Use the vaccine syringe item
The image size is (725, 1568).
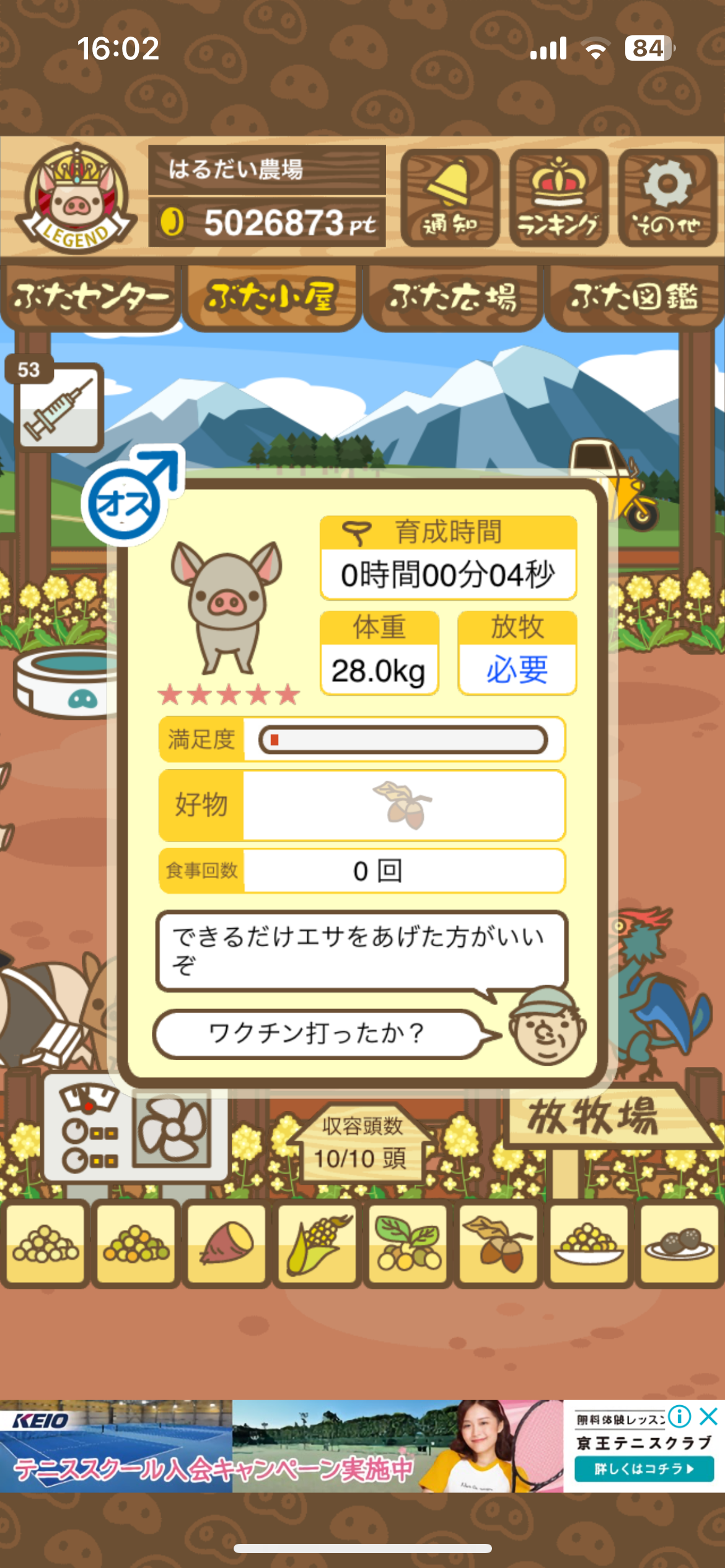[x=58, y=407]
